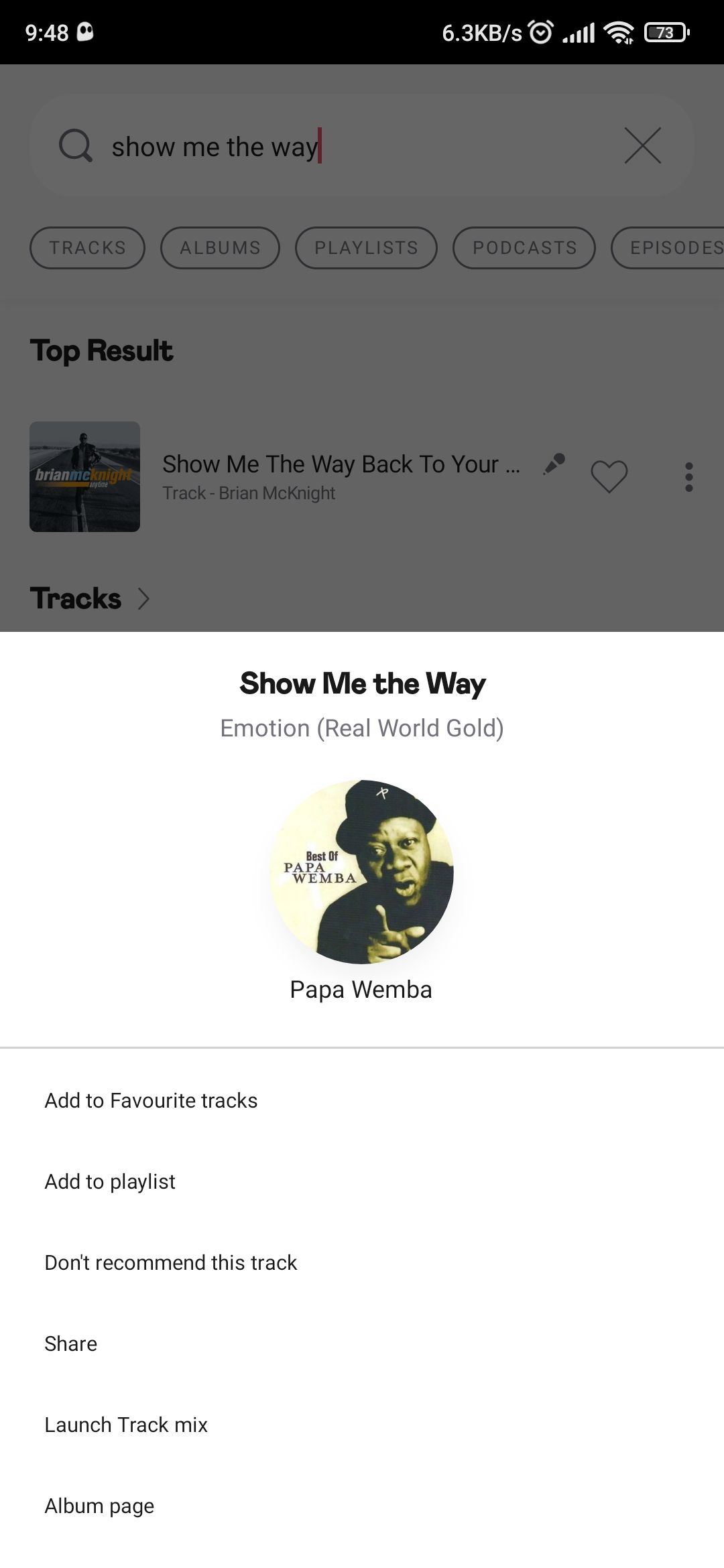Open lyrics with the microphone icon
Image resolution: width=724 pixels, height=1568 pixels.
(x=554, y=464)
